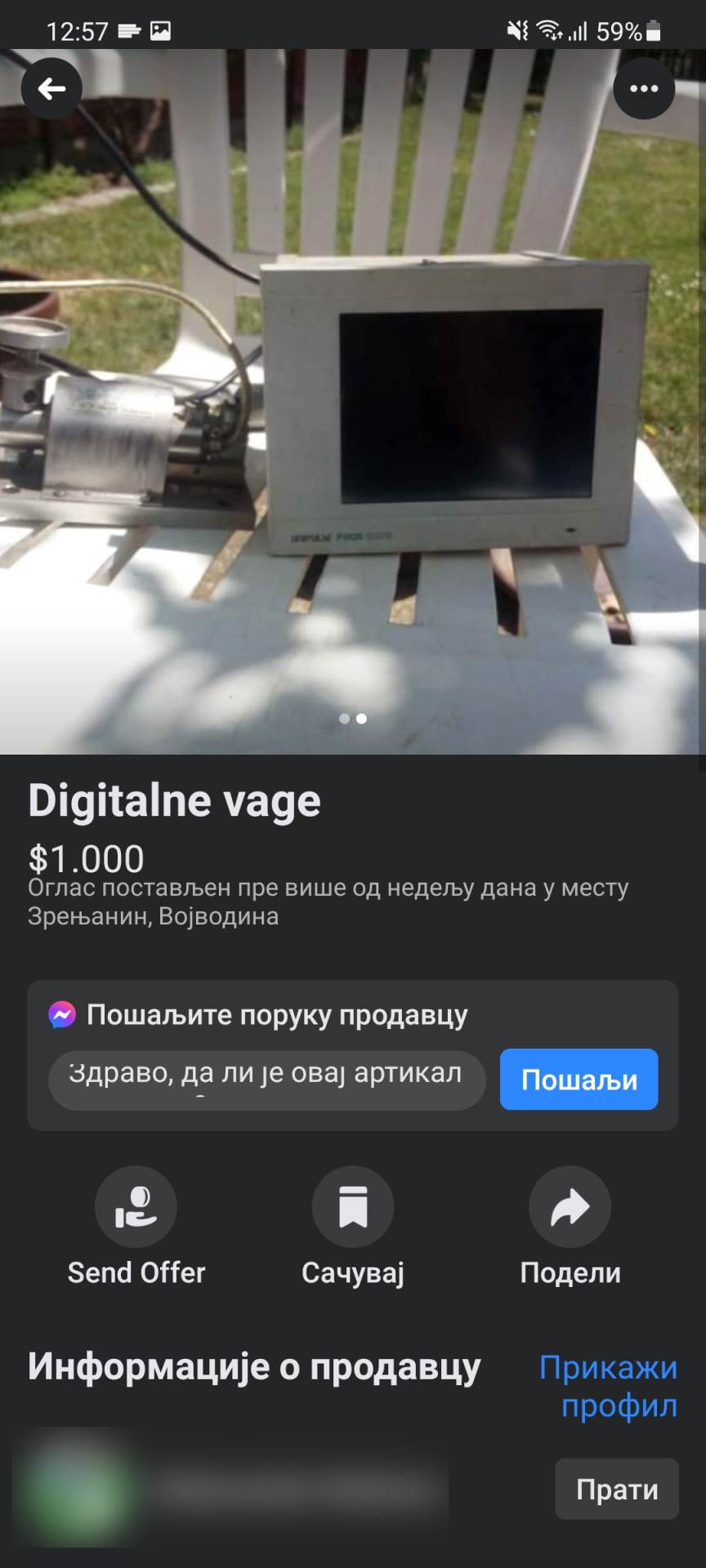
Task: Share the listing via the Подели icon
Action: click(570, 1205)
